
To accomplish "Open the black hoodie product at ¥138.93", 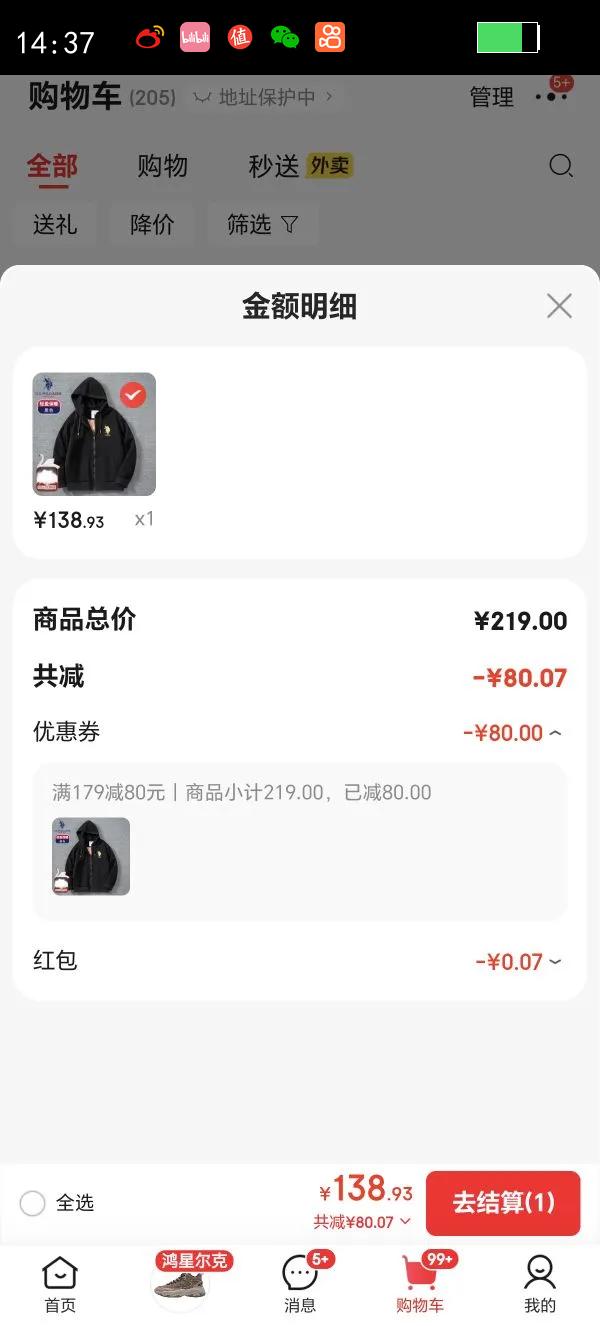I will coord(94,434).
